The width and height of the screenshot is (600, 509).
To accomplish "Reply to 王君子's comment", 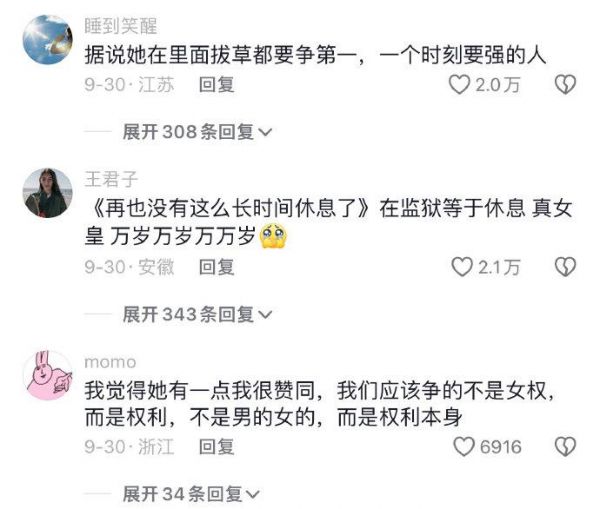I will 217,267.
